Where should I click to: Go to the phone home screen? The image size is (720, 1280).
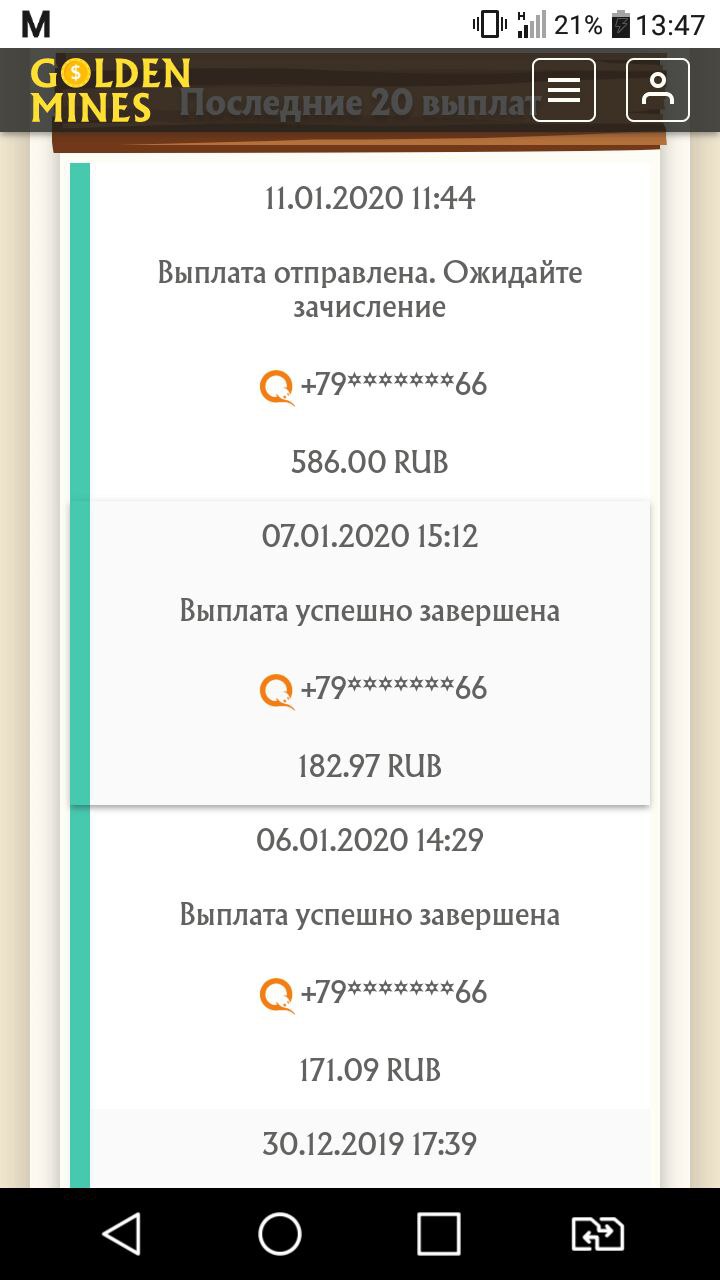(280, 1234)
